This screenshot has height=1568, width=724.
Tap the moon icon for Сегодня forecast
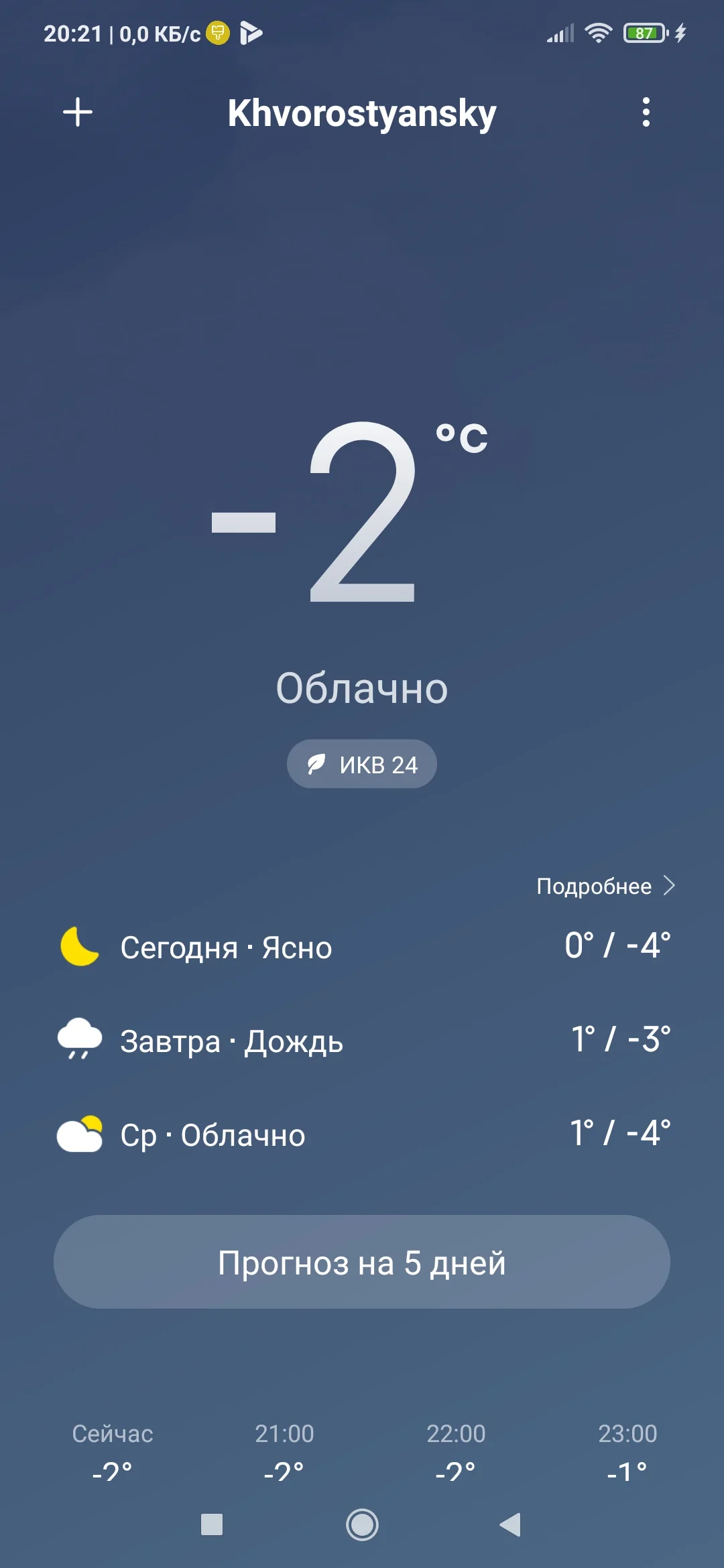click(78, 947)
